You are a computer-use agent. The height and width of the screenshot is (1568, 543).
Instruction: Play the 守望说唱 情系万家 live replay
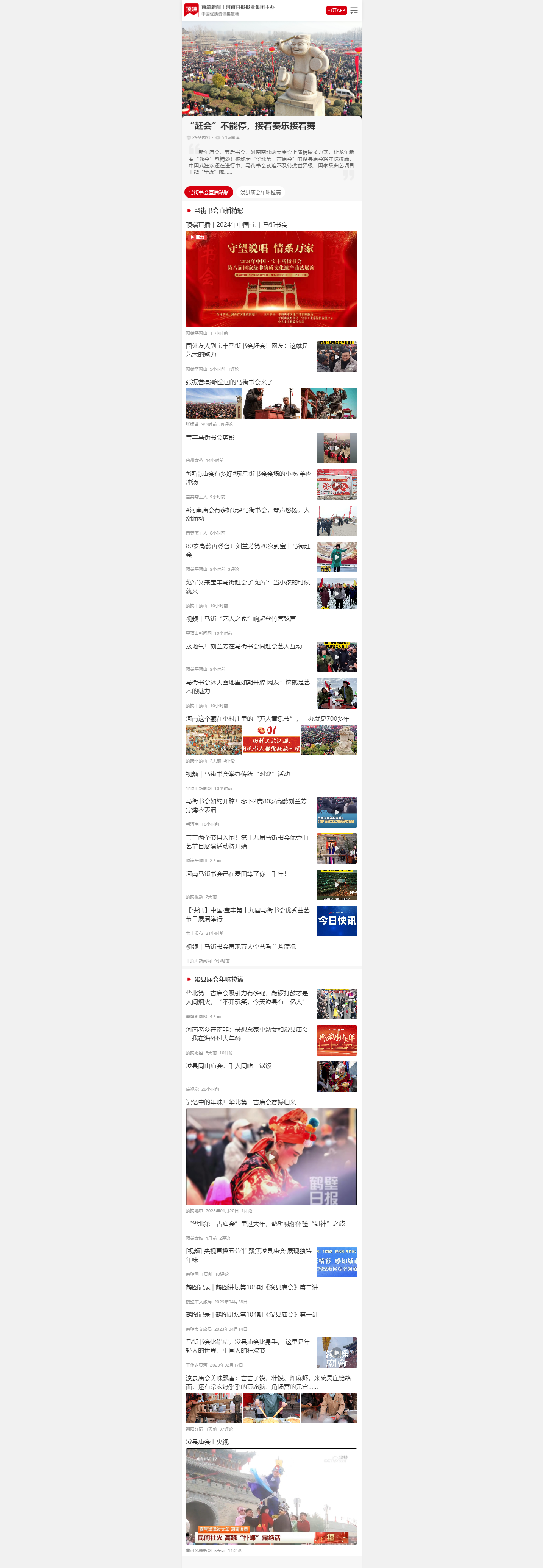(271, 279)
